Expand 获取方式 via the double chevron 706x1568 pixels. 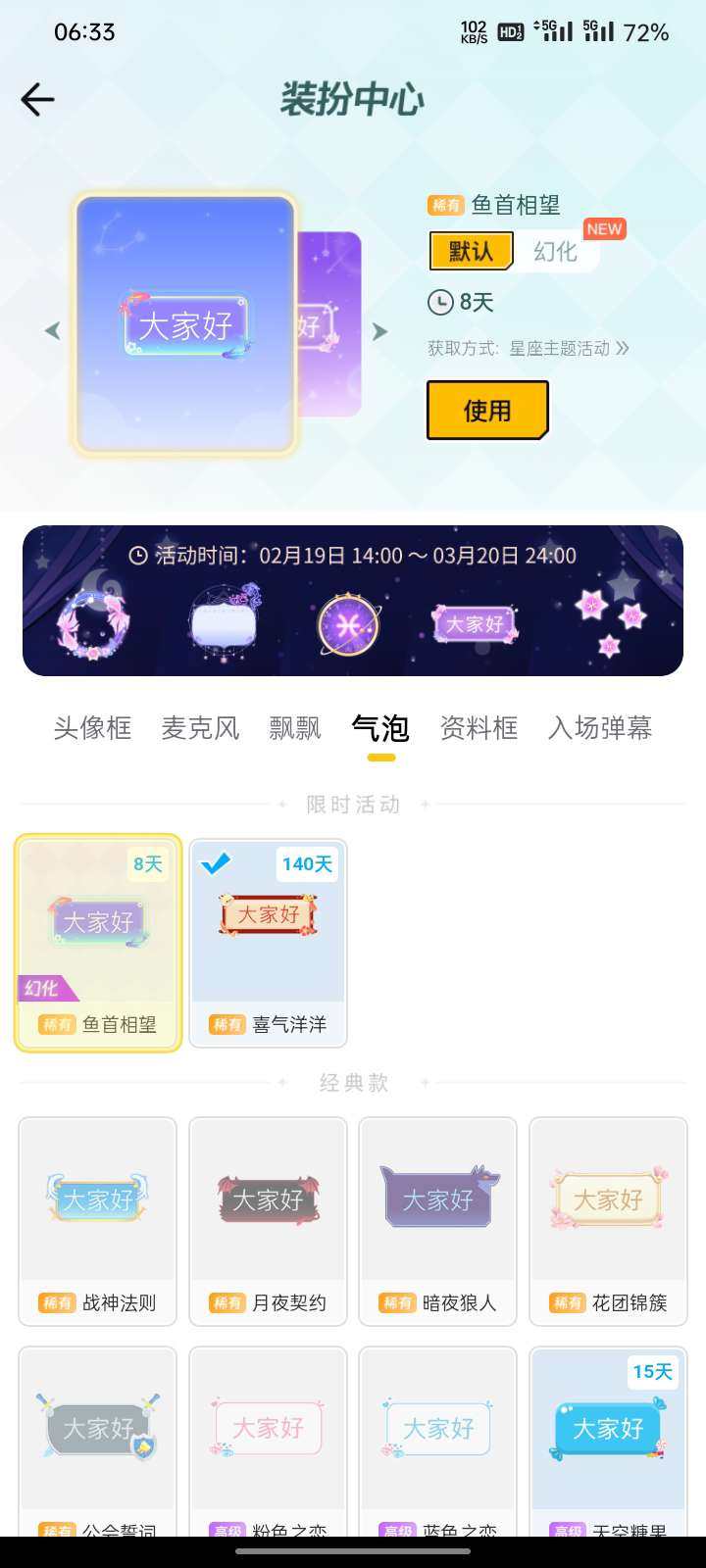coord(625,348)
